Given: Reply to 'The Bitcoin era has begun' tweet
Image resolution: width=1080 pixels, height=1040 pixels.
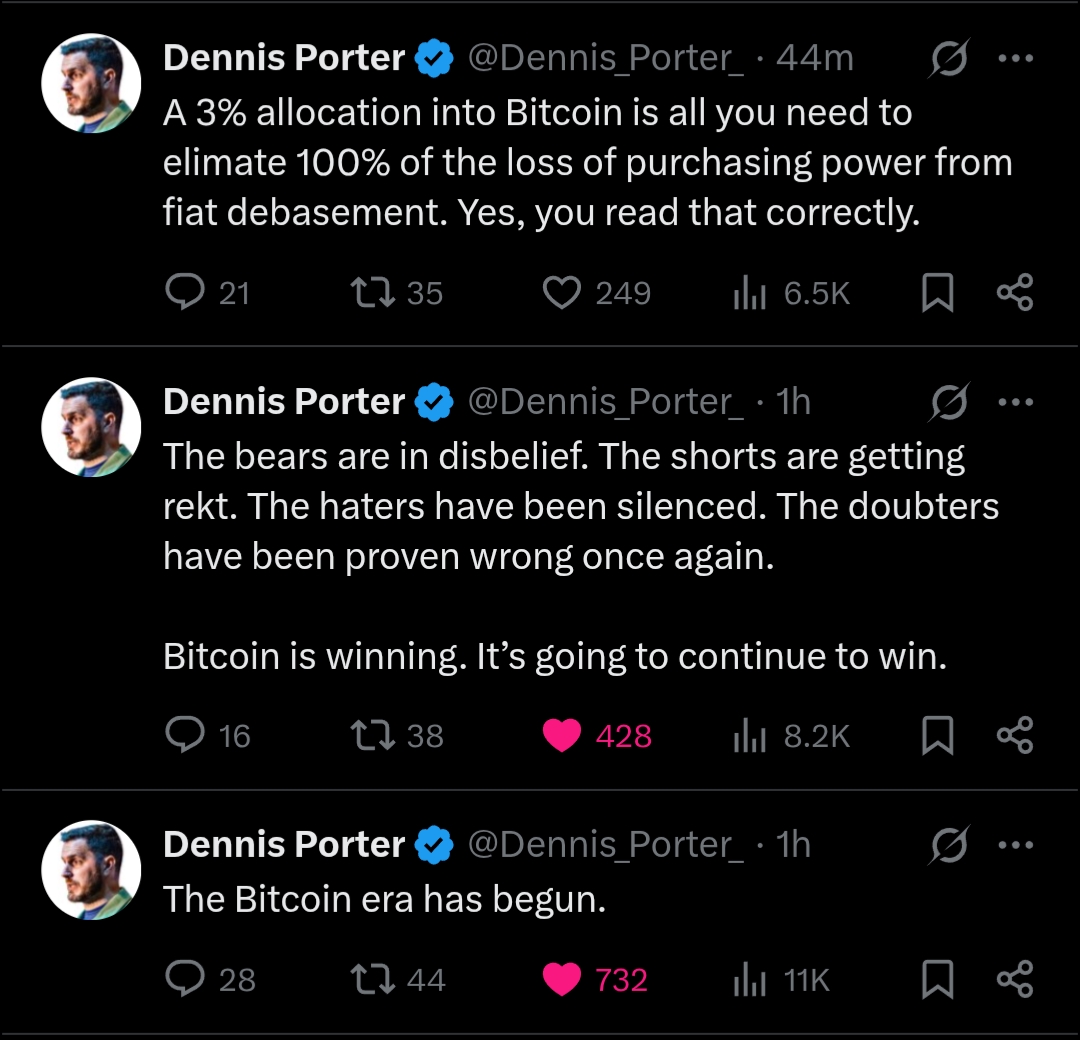Looking at the screenshot, I should pos(184,979).
